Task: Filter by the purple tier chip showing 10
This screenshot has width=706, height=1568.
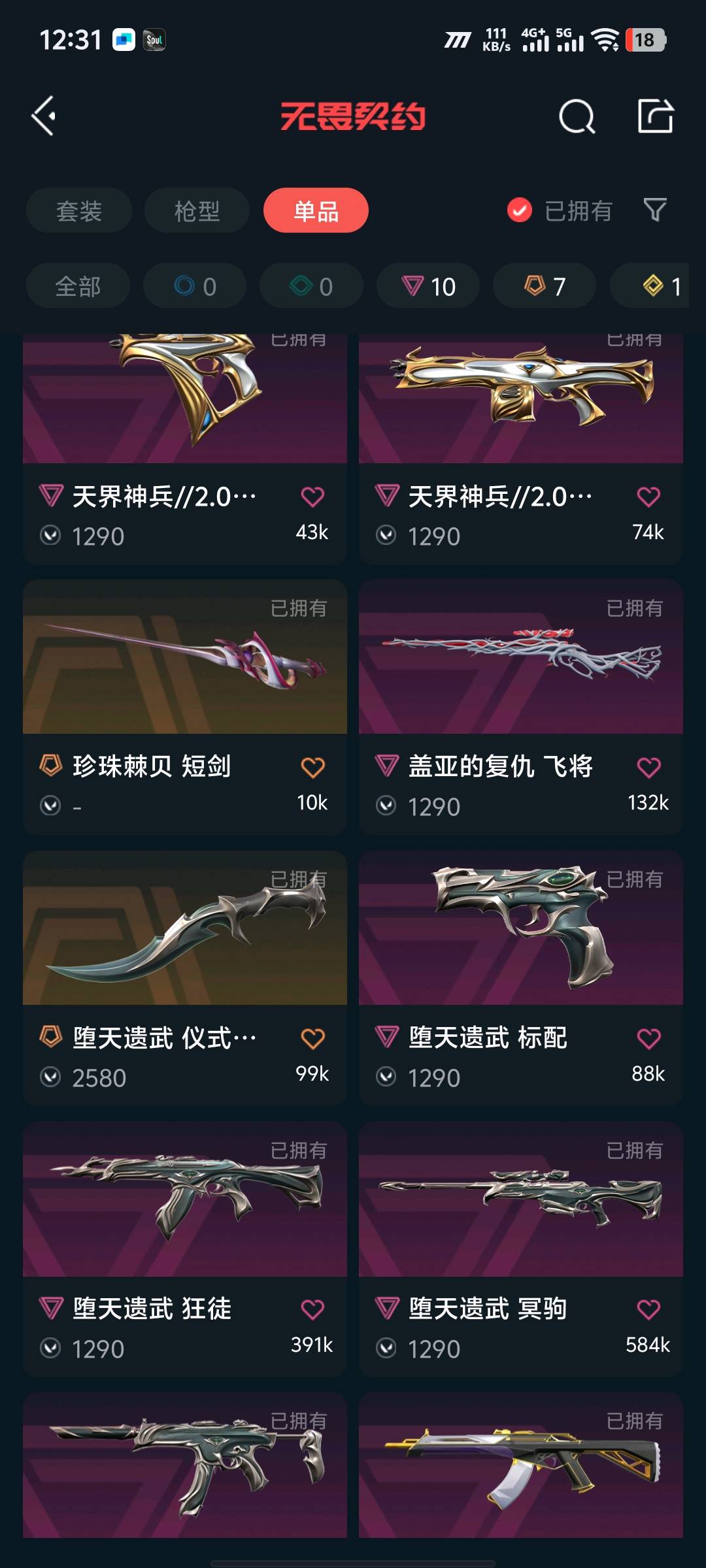Action: [x=428, y=286]
